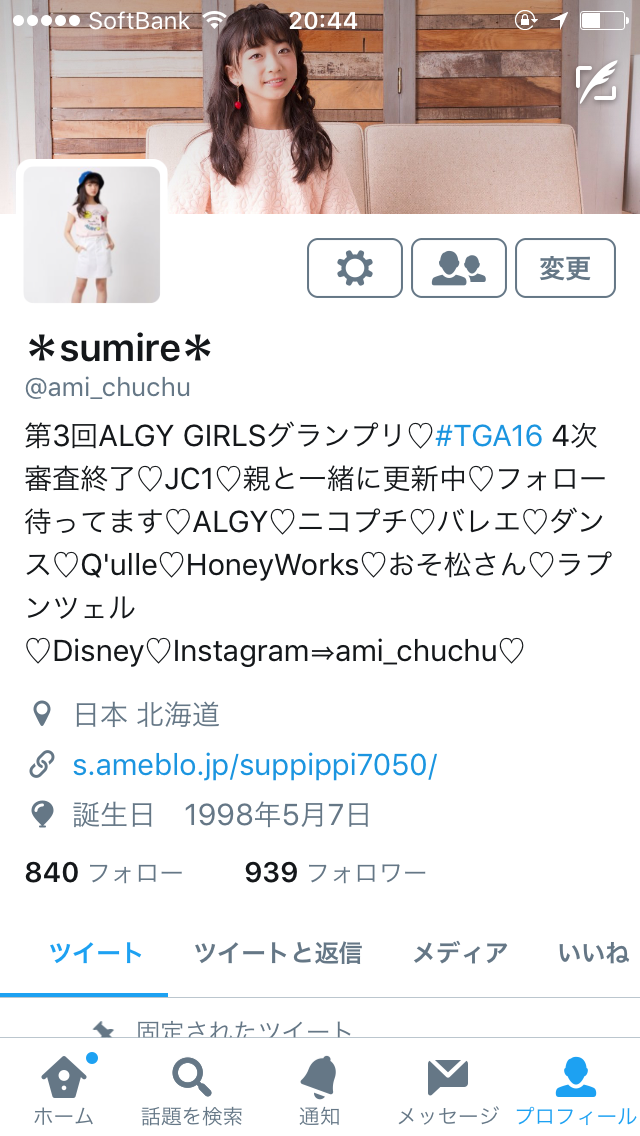
Task: Open the accounts switcher button
Action: (x=459, y=268)
